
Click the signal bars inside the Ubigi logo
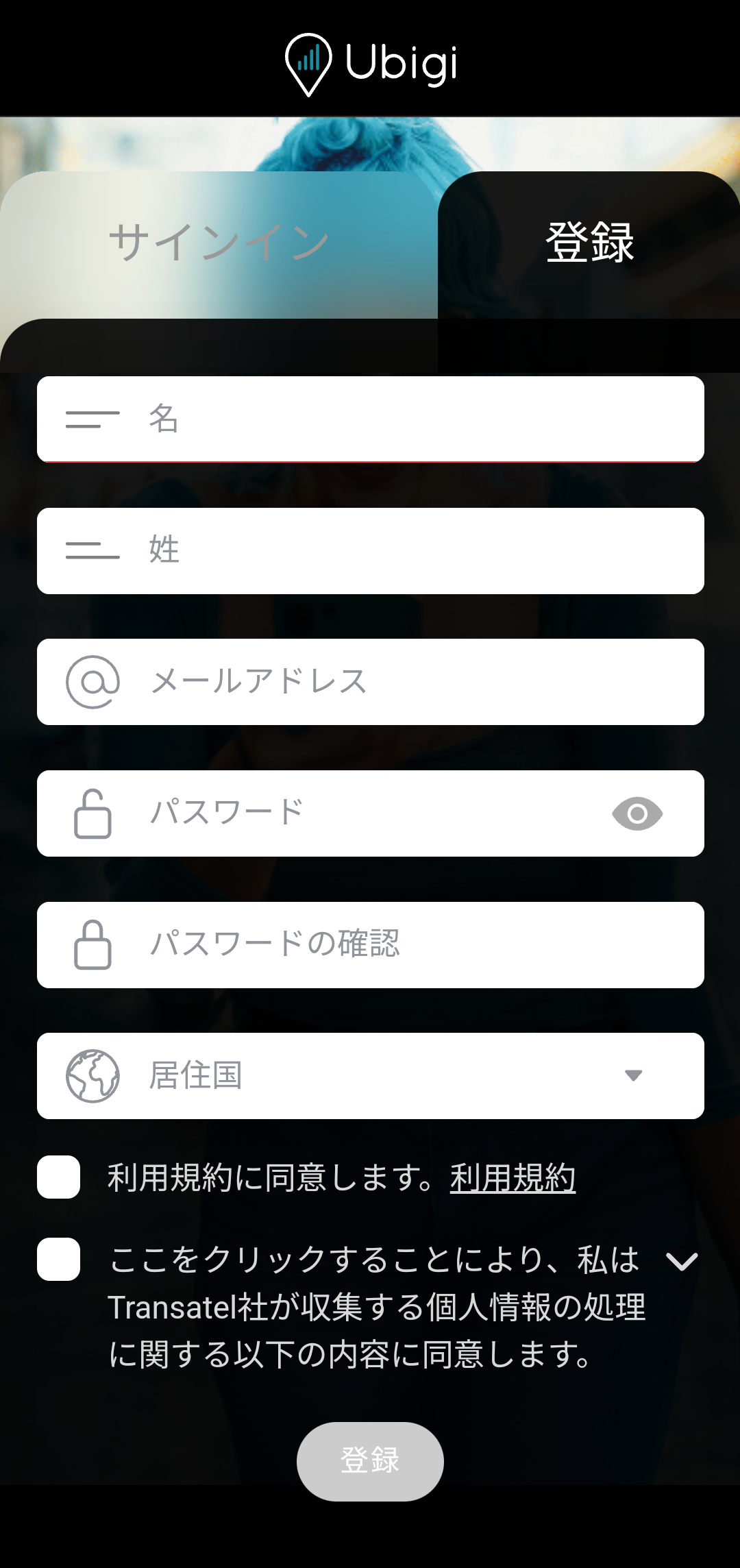(x=310, y=58)
